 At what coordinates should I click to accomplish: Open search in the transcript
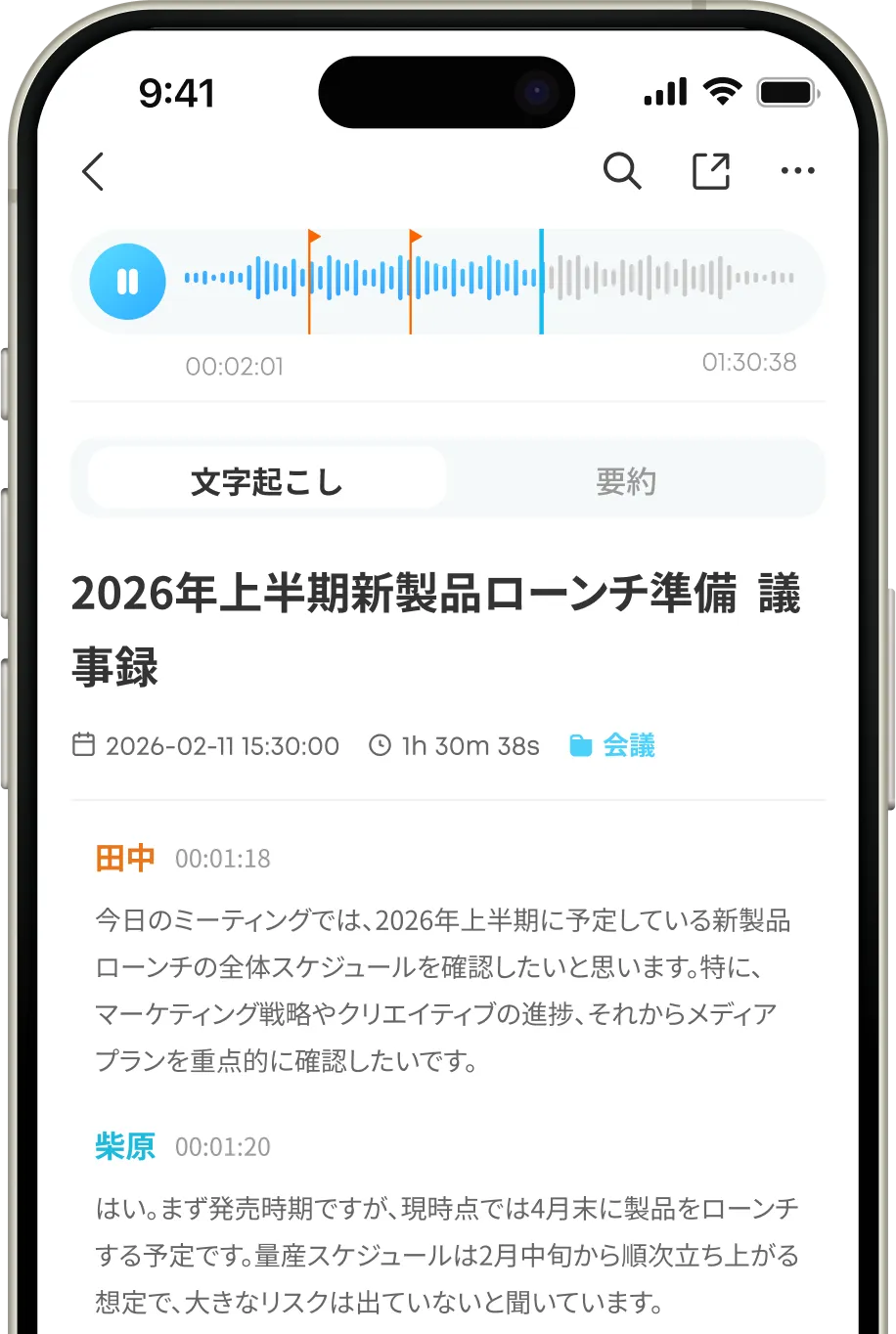click(622, 171)
